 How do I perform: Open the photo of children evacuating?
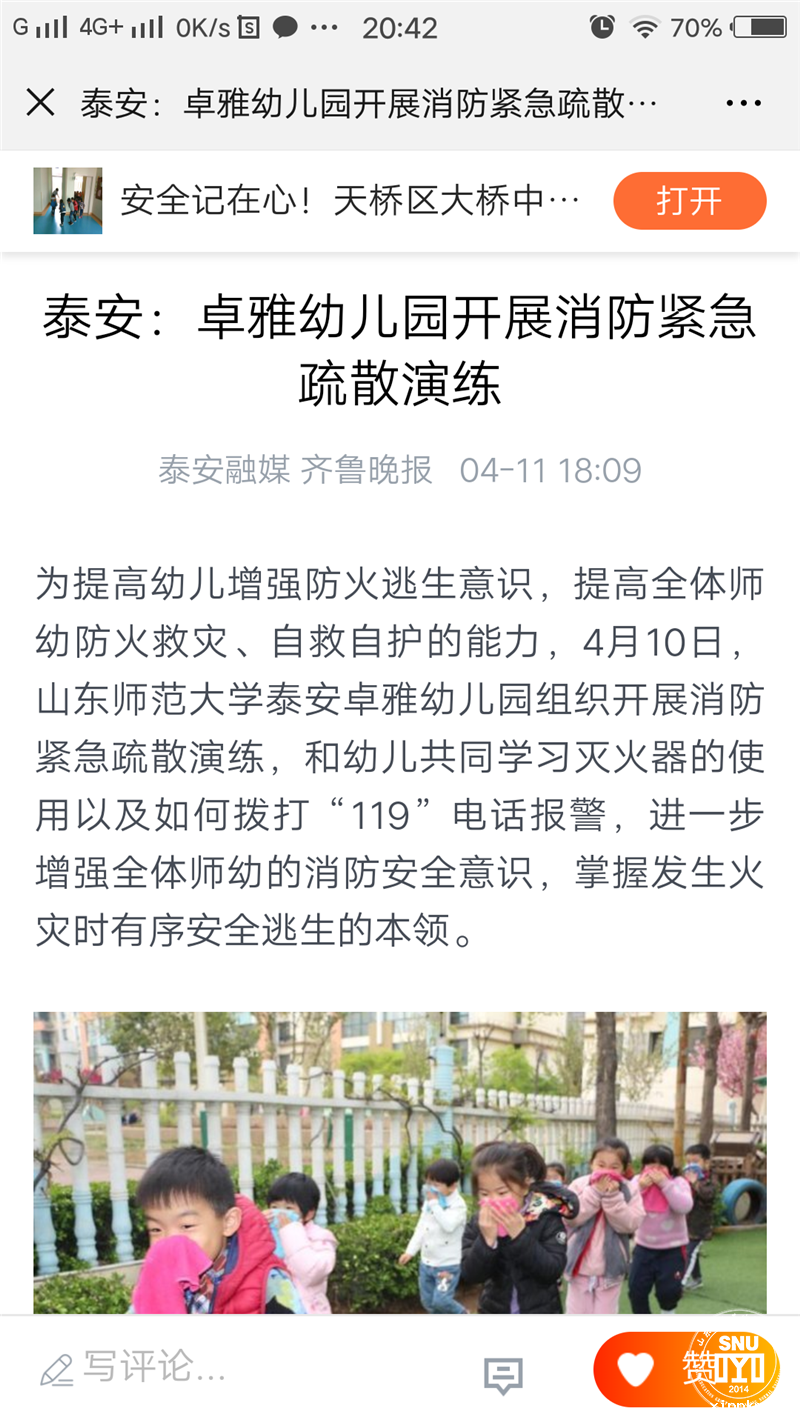click(x=400, y=1162)
